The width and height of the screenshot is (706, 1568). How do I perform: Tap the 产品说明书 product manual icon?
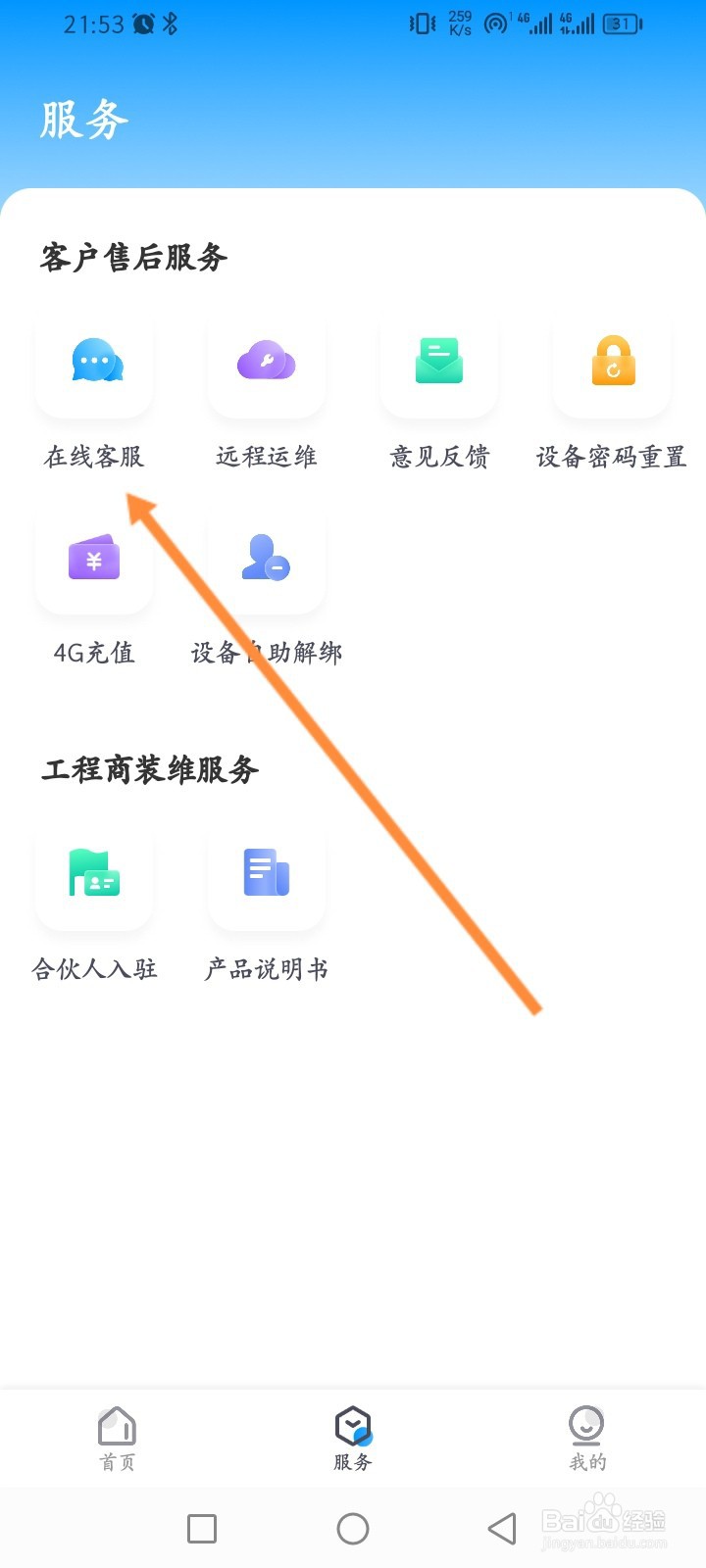tap(265, 875)
